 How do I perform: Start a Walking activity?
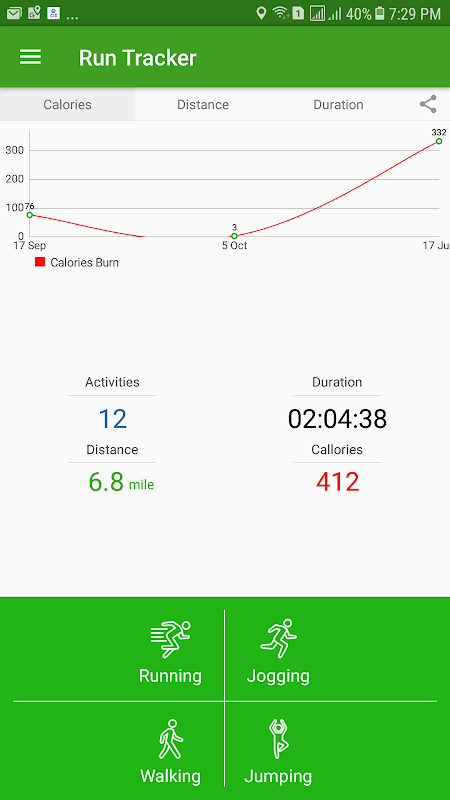tap(170, 752)
